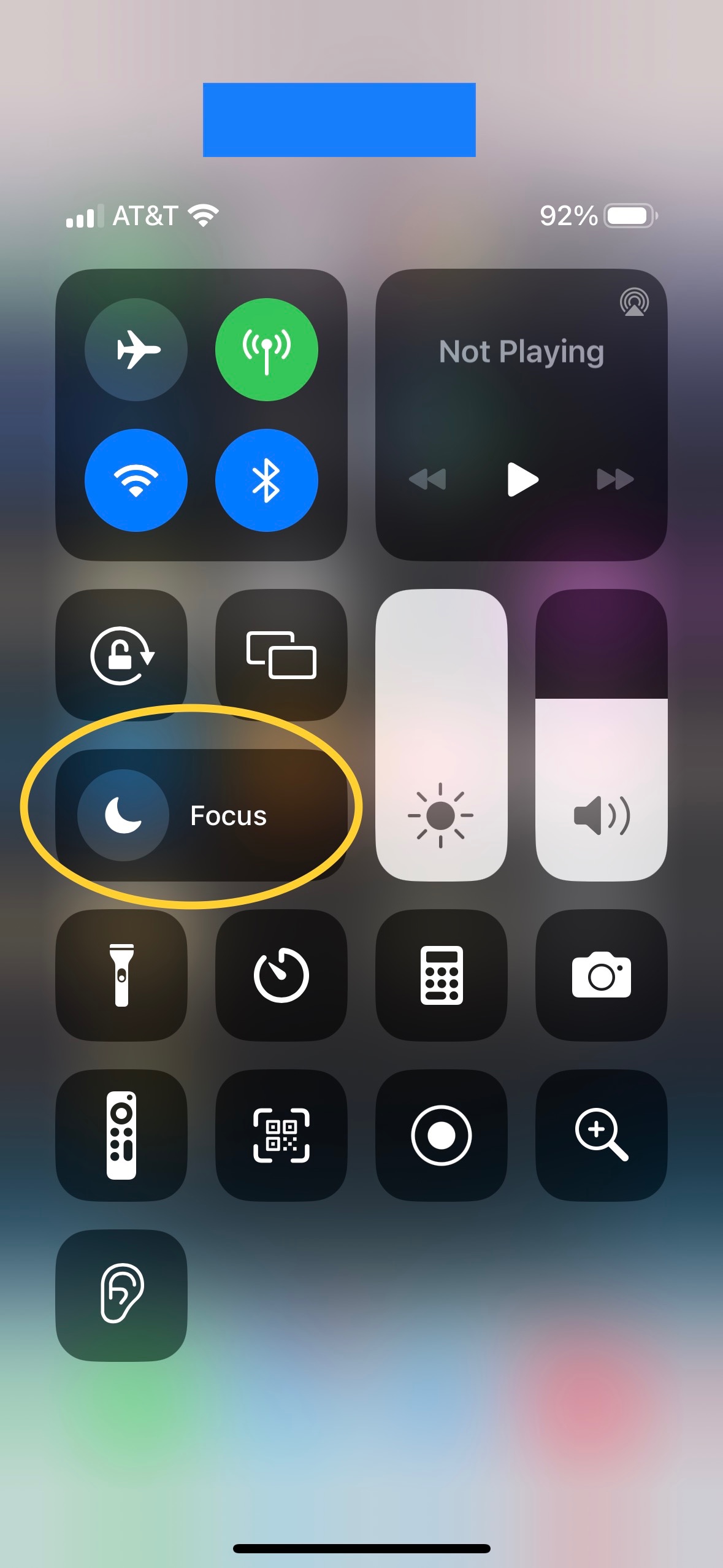Open the Timer
723x1568 pixels.
pyautogui.click(x=281, y=975)
